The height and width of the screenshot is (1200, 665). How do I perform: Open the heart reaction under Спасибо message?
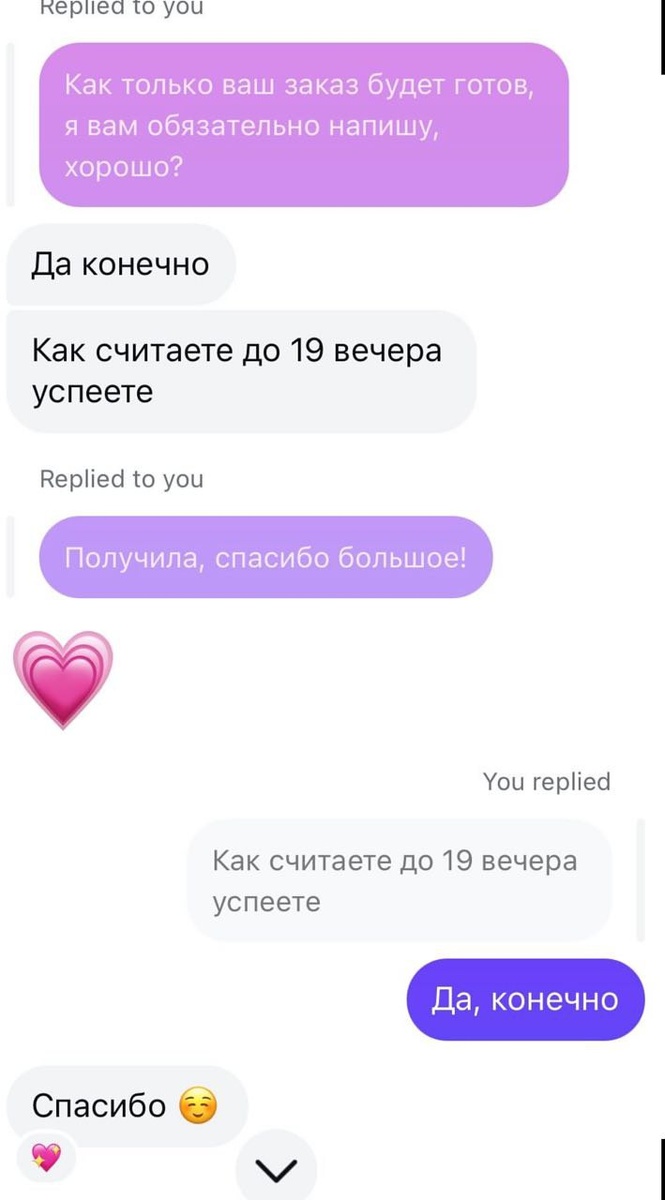tap(46, 1158)
